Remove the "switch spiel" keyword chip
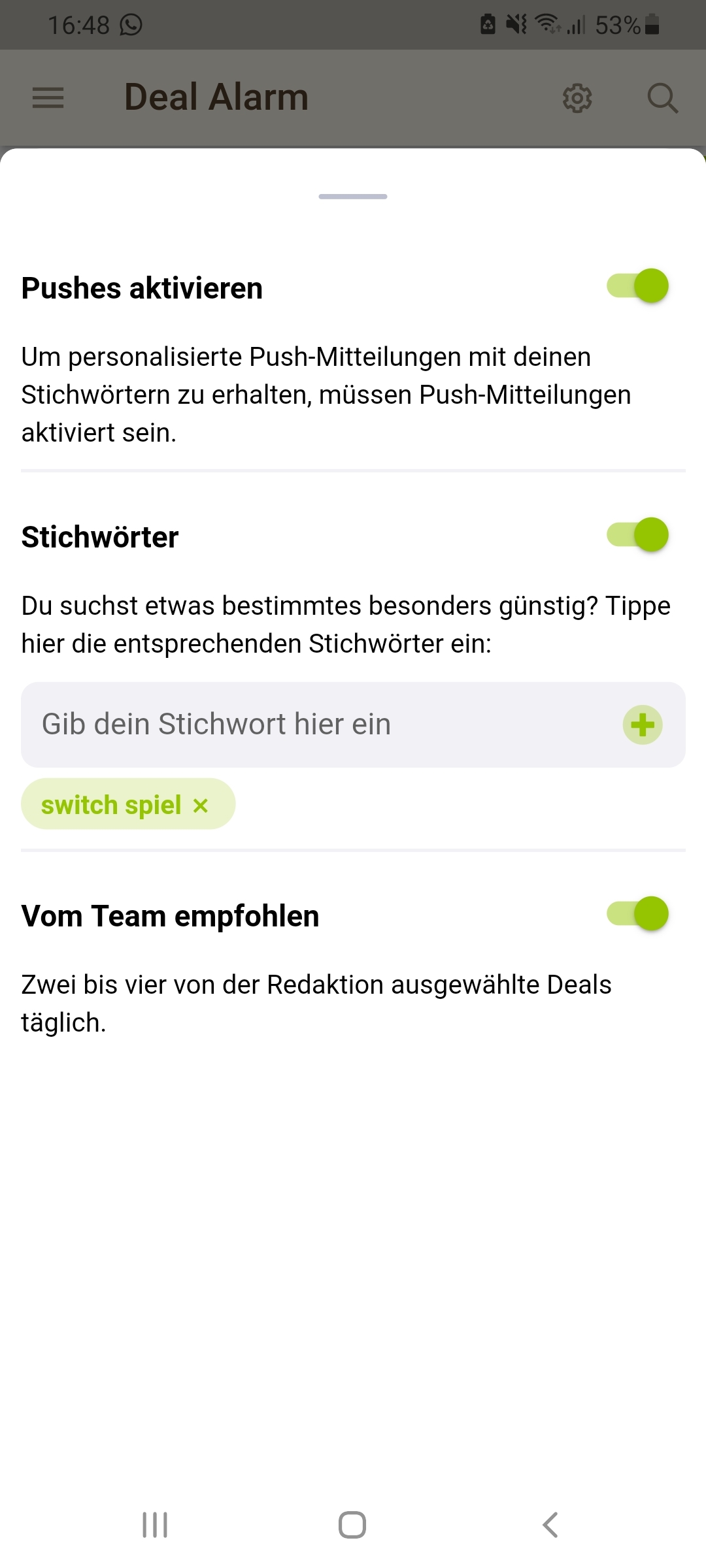Screen dimensions: 706x1568 coord(201,806)
